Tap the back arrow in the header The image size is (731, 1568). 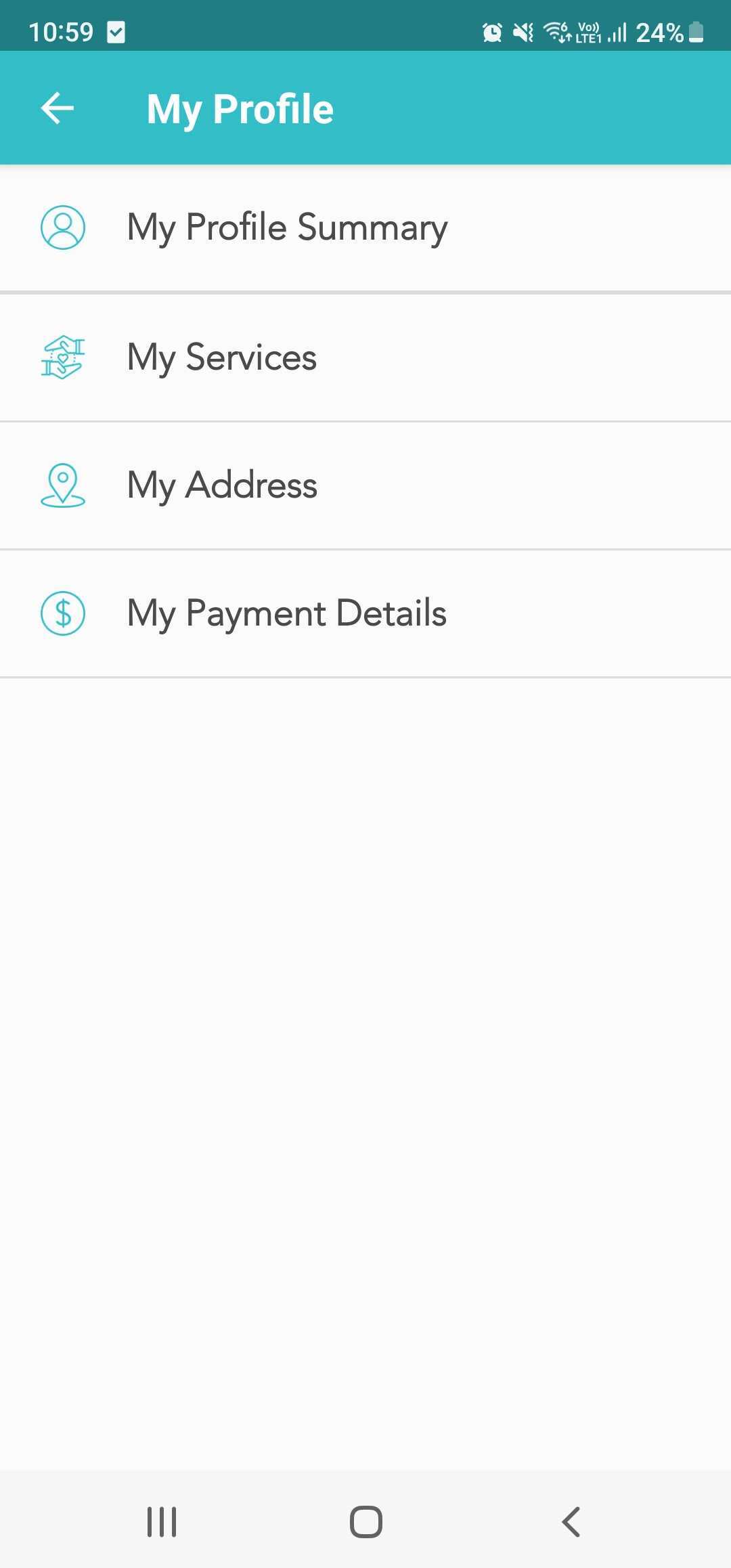(x=57, y=107)
